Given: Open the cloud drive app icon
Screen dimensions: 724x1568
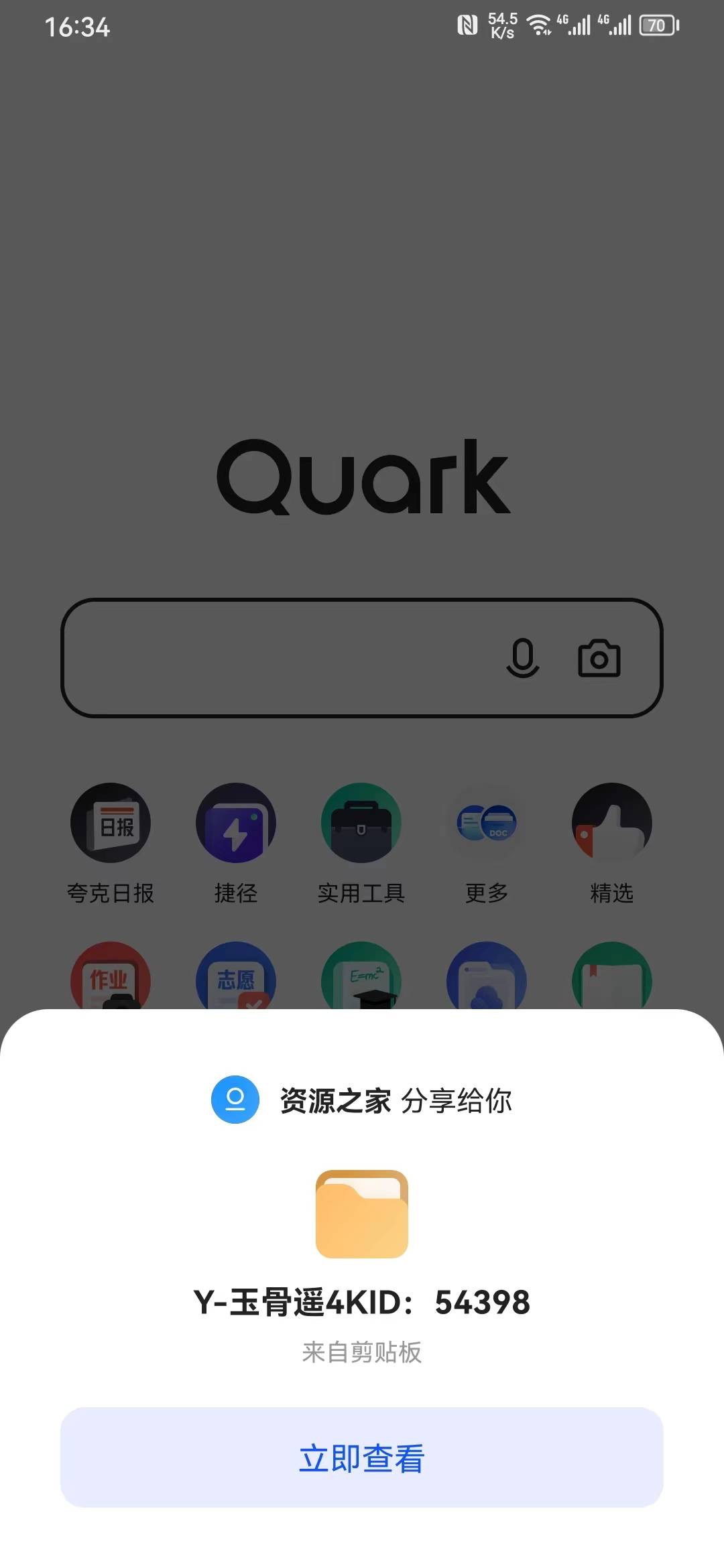Looking at the screenshot, I should [487, 980].
